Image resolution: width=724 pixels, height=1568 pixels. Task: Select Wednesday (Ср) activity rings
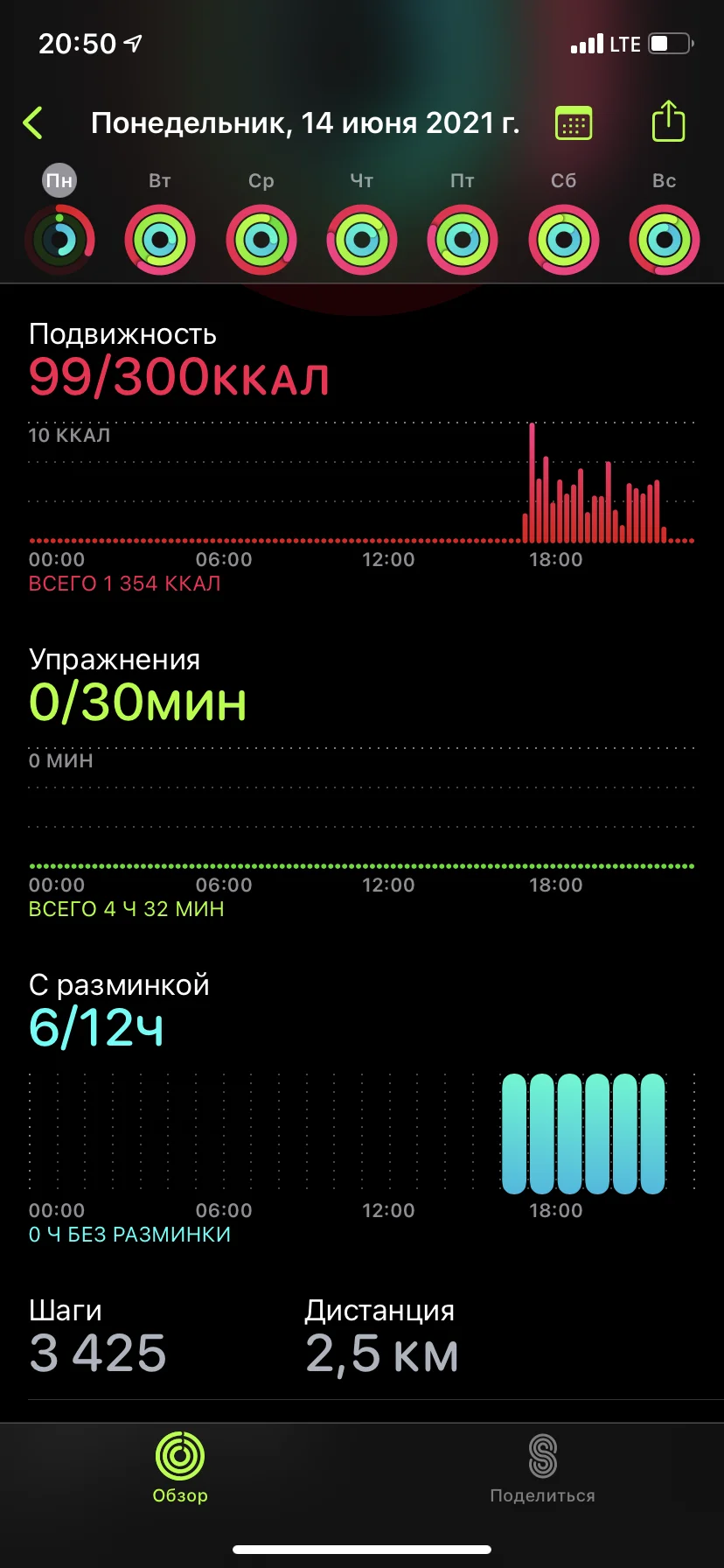point(261,239)
